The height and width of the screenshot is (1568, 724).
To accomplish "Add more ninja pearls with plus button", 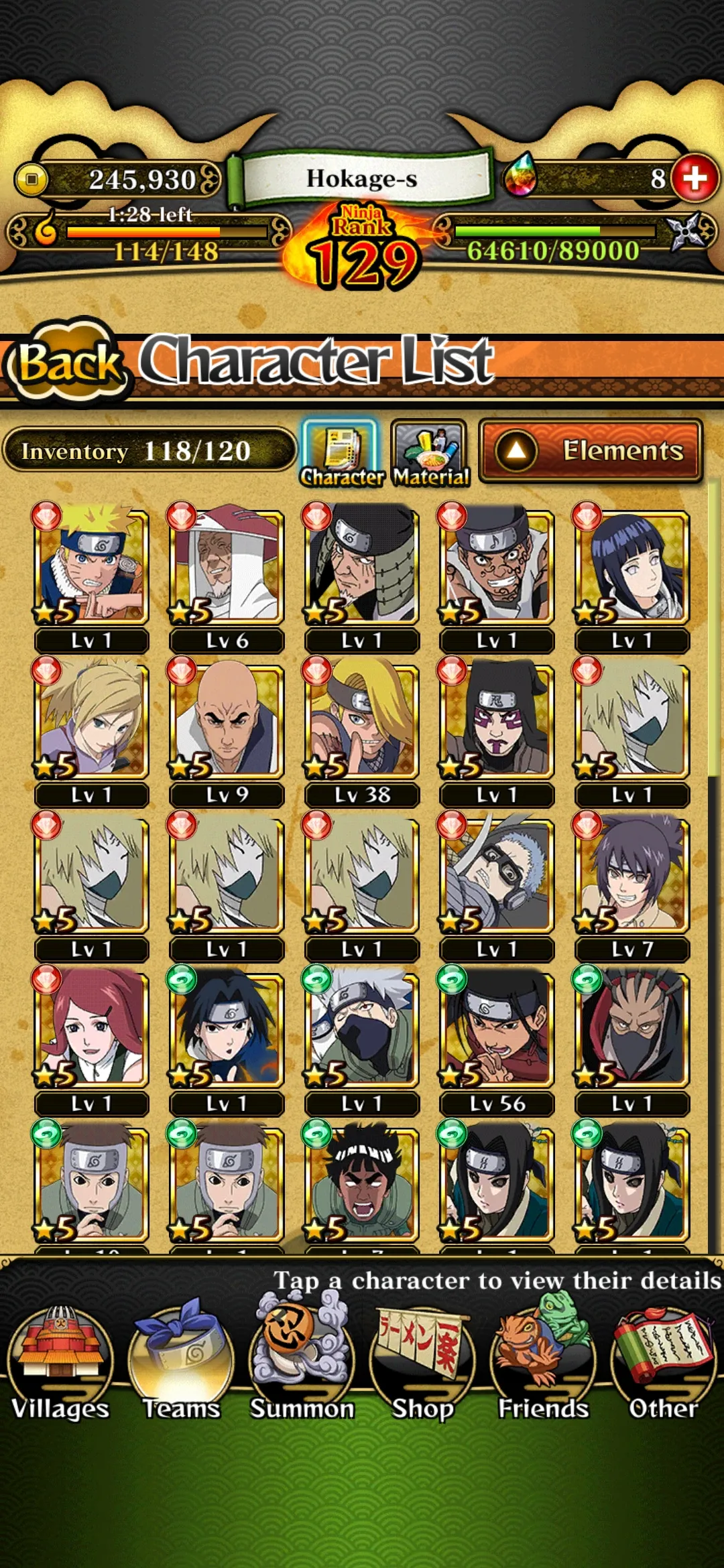I will coord(695,178).
